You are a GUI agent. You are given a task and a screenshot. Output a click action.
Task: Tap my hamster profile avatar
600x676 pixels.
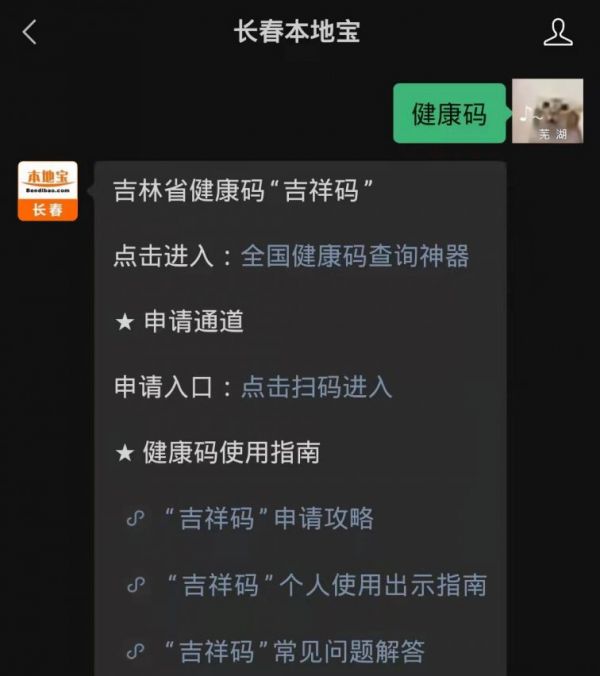[547, 112]
